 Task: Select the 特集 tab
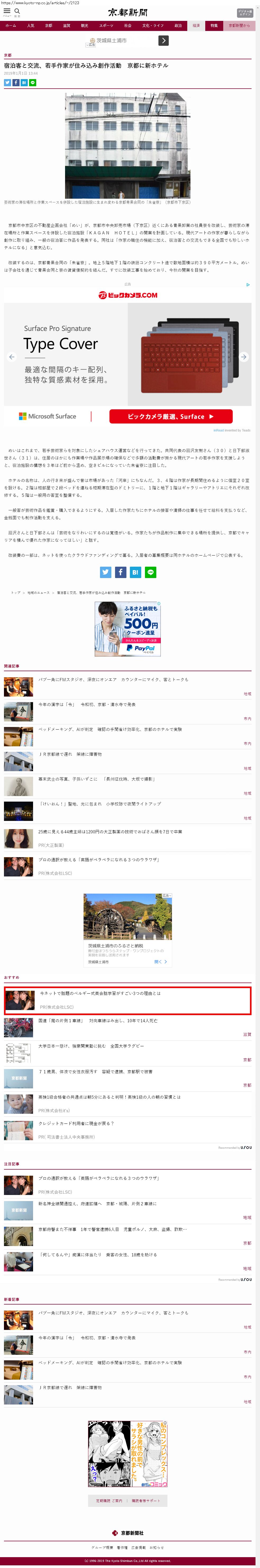(214, 26)
